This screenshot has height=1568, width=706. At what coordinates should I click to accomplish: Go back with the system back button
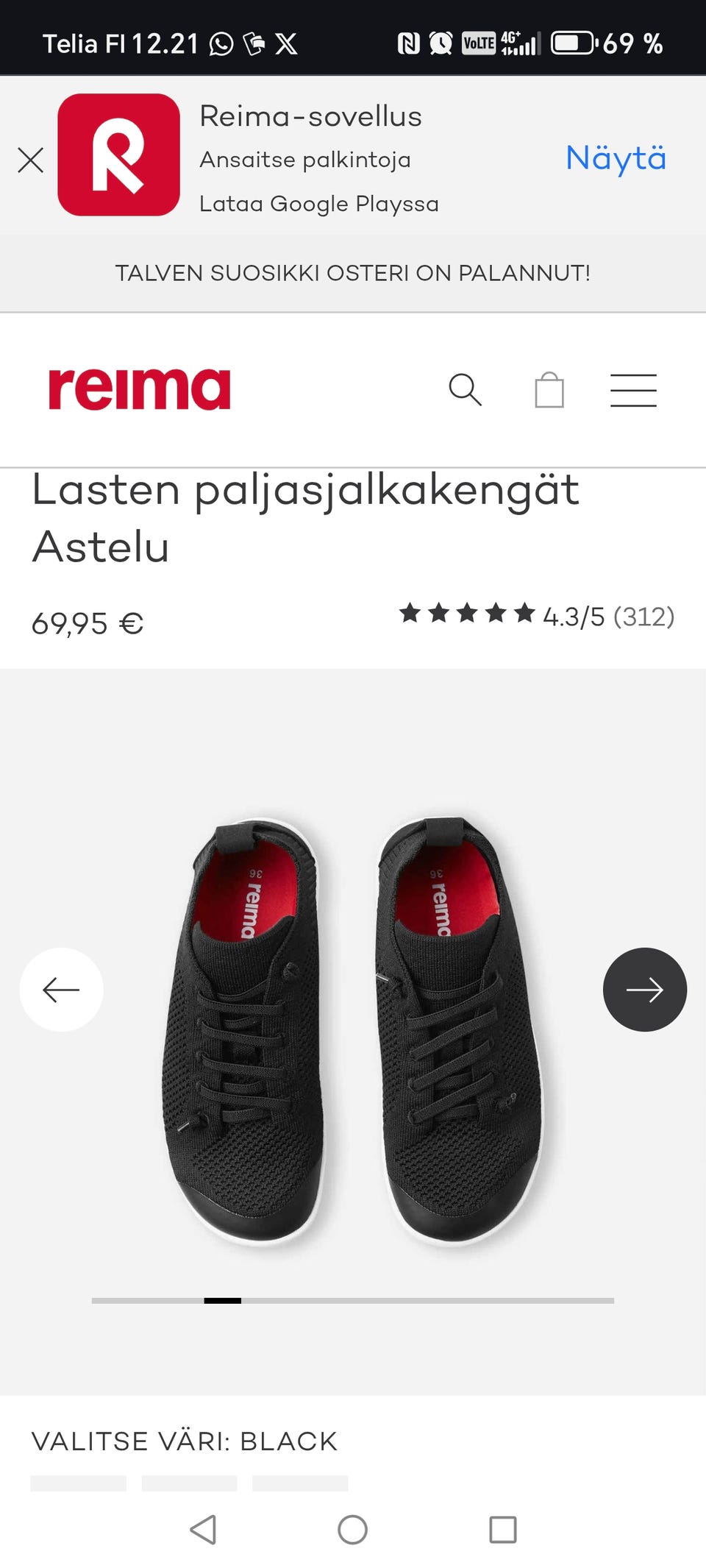[203, 1530]
